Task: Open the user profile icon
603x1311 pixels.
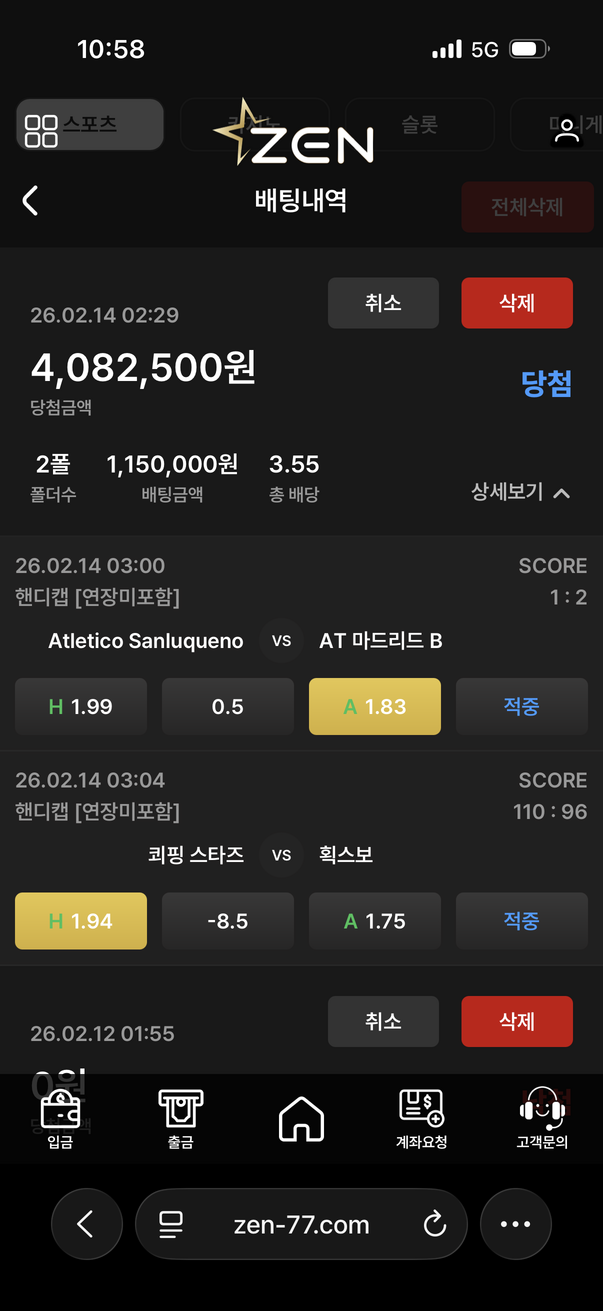Action: click(x=567, y=131)
